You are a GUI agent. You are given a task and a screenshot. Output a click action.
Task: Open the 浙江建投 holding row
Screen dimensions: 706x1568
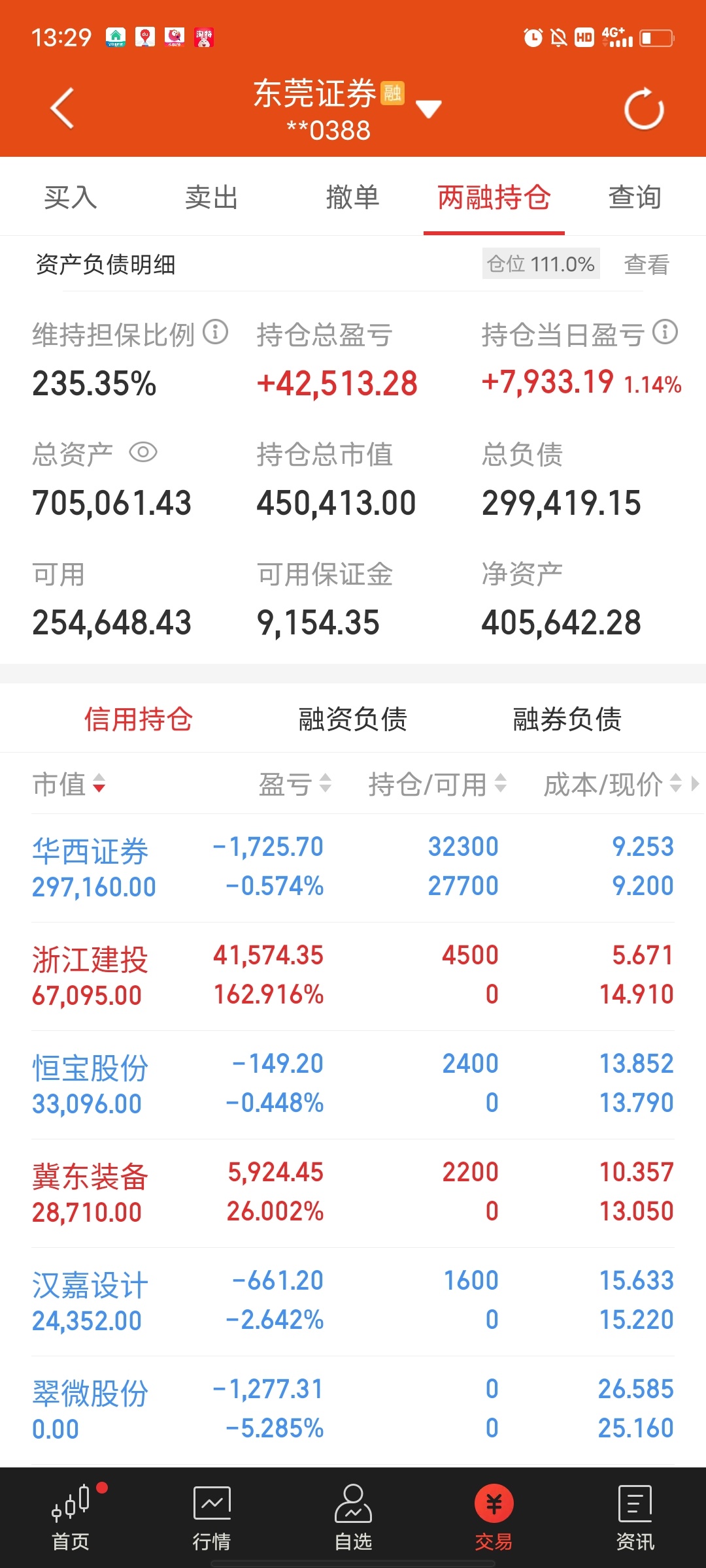(x=353, y=976)
